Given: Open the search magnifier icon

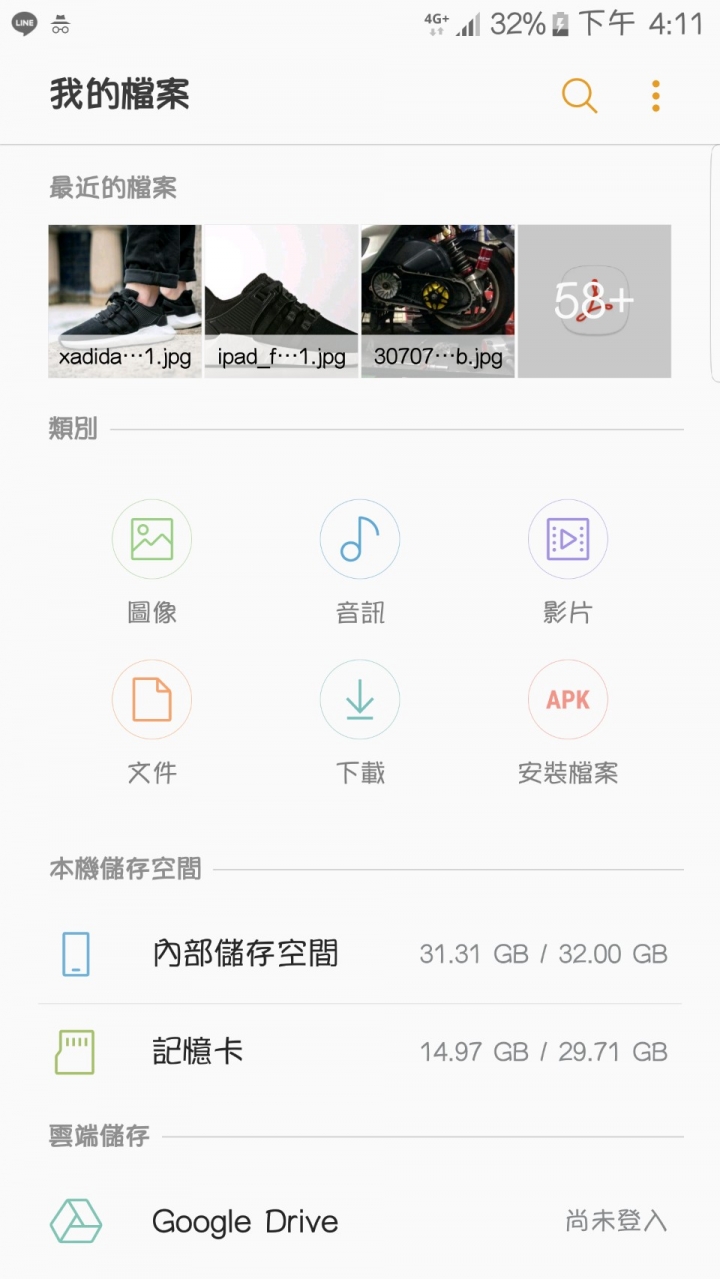Looking at the screenshot, I should pyautogui.click(x=579, y=95).
